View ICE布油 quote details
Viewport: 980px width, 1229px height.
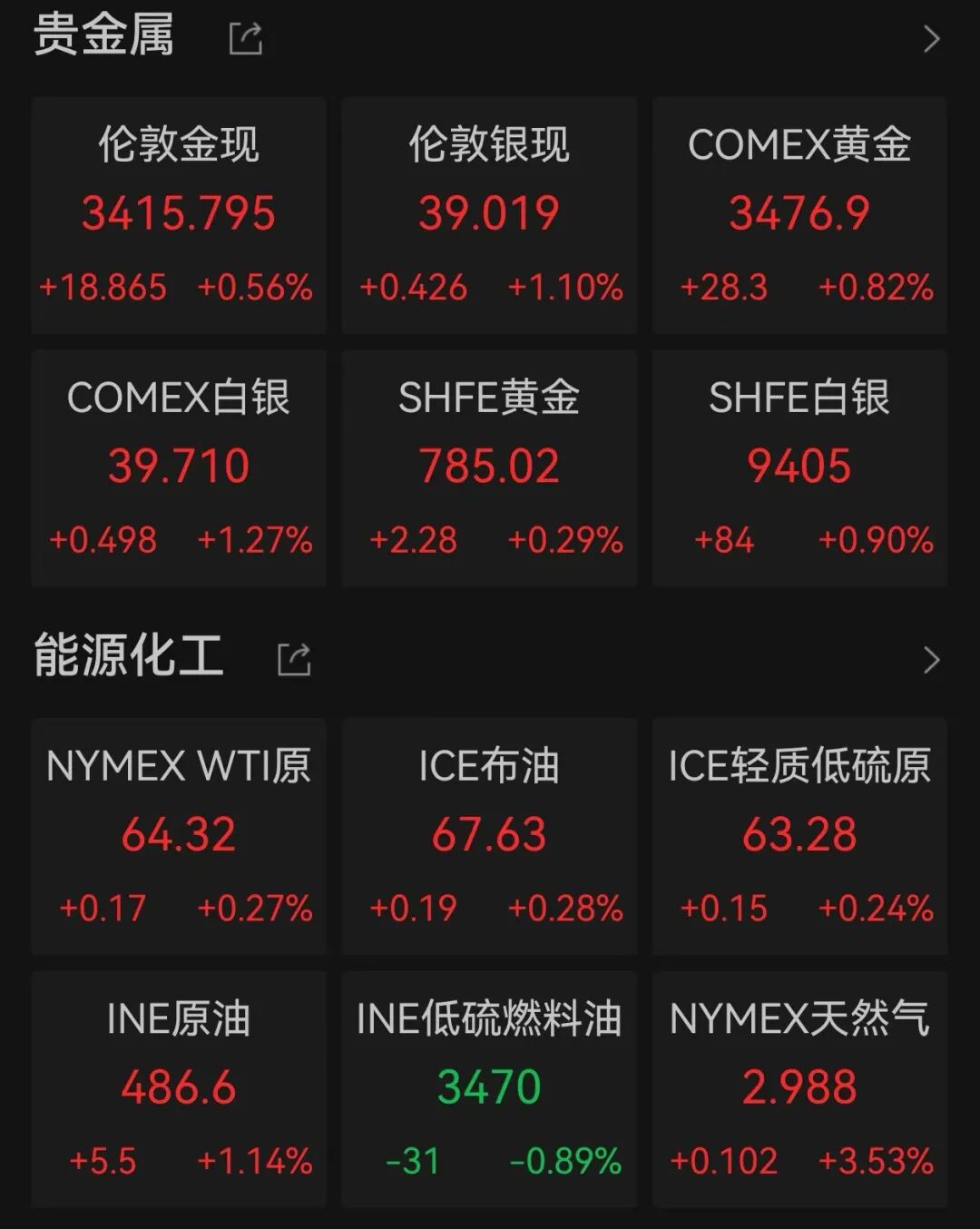(489, 836)
